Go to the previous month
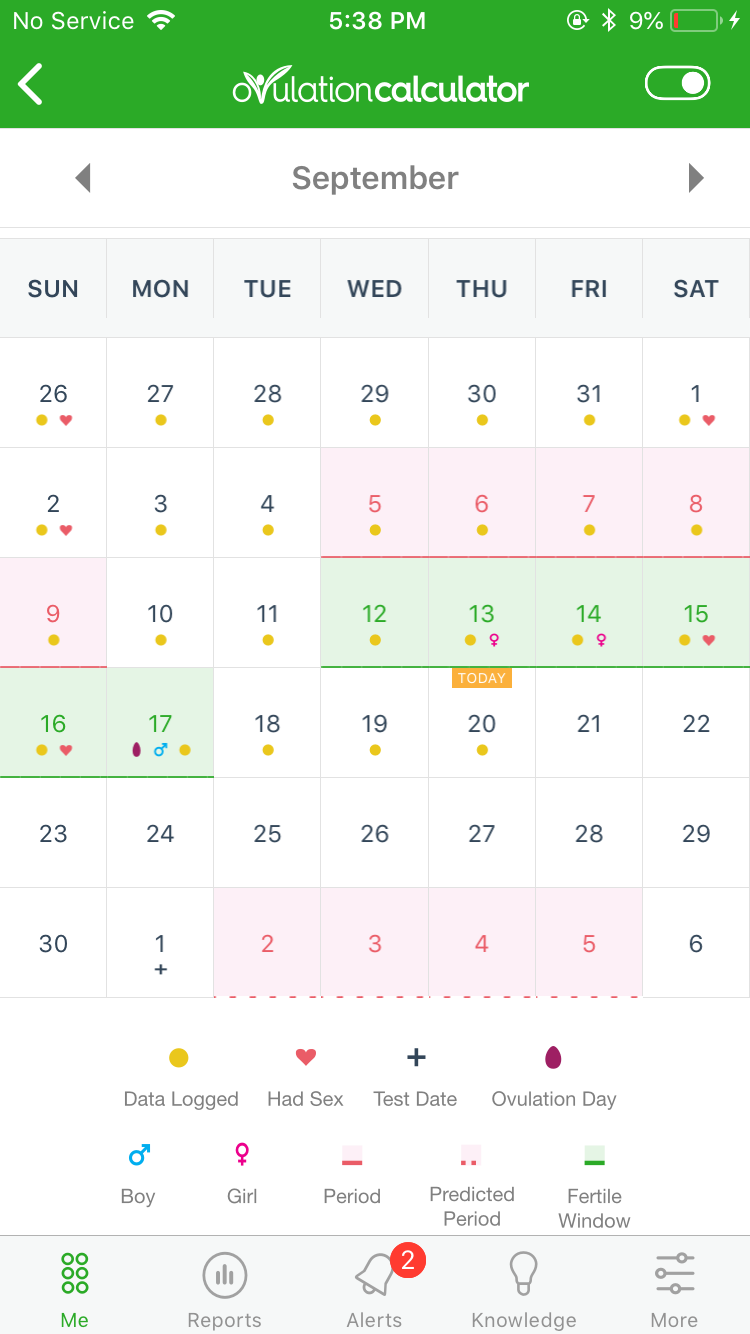 (x=83, y=178)
